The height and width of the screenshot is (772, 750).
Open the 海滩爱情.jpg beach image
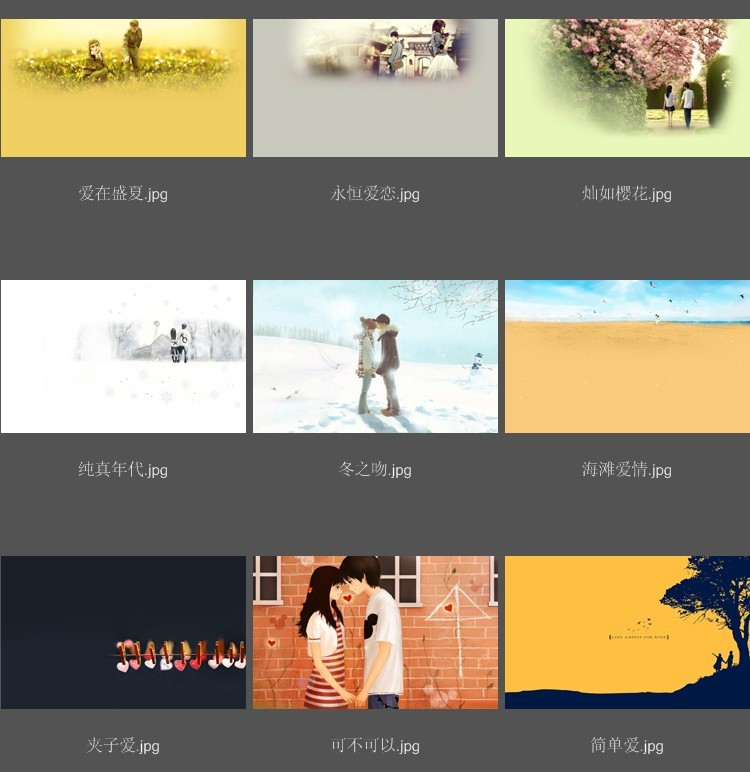(x=627, y=356)
